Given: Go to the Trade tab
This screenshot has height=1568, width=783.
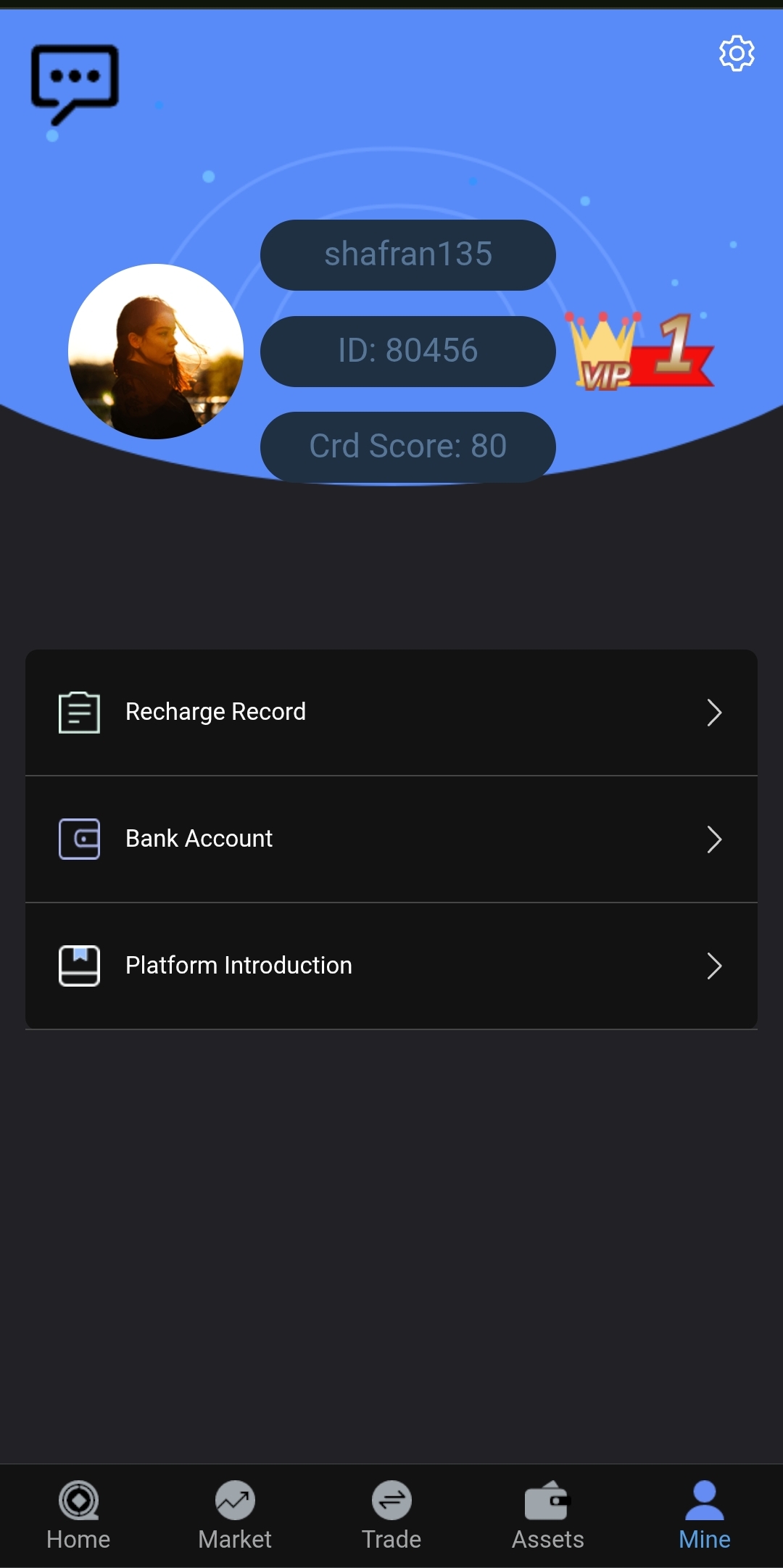Looking at the screenshot, I should point(391,1515).
